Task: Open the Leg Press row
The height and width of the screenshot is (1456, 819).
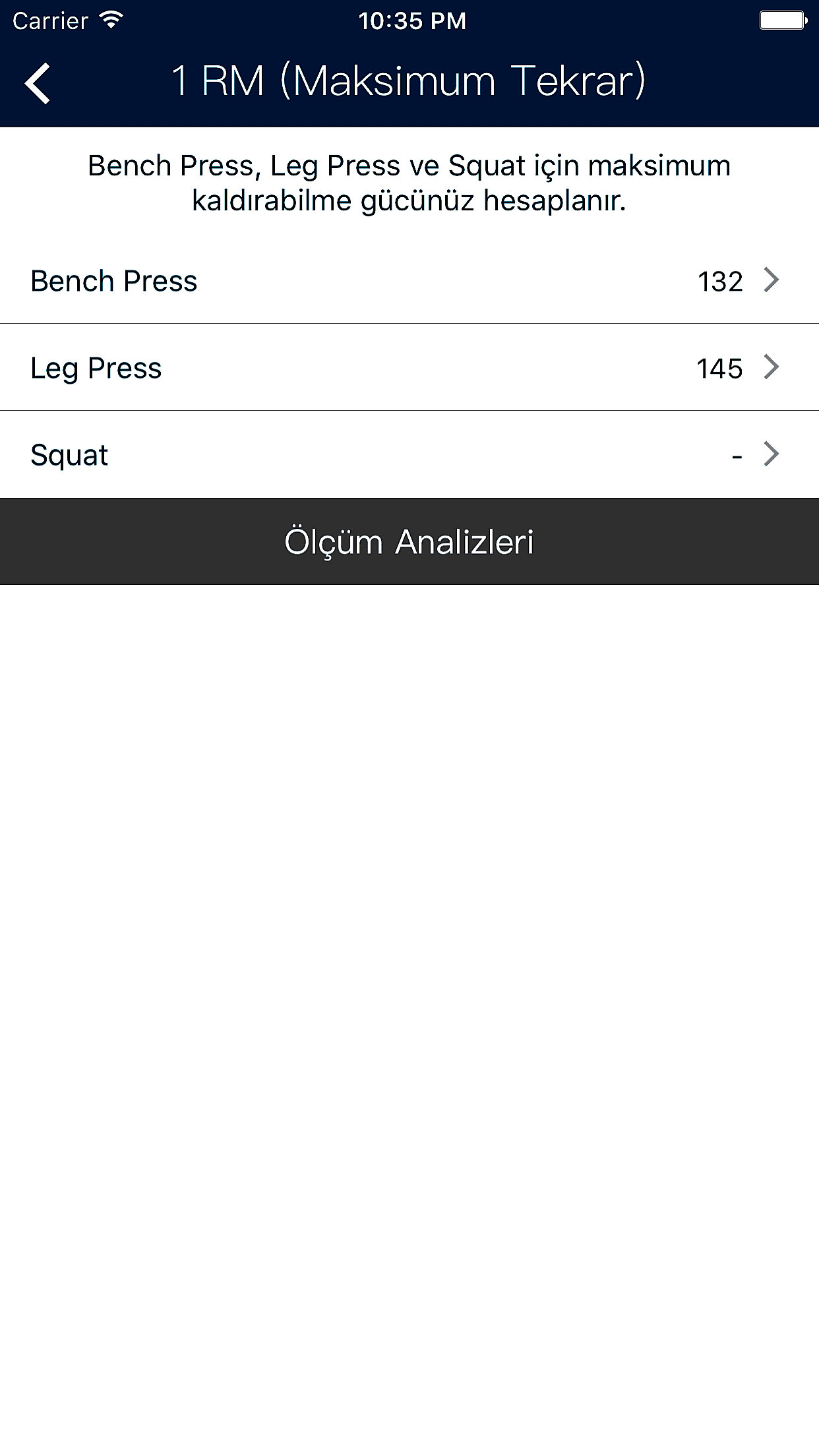Action: point(409,368)
